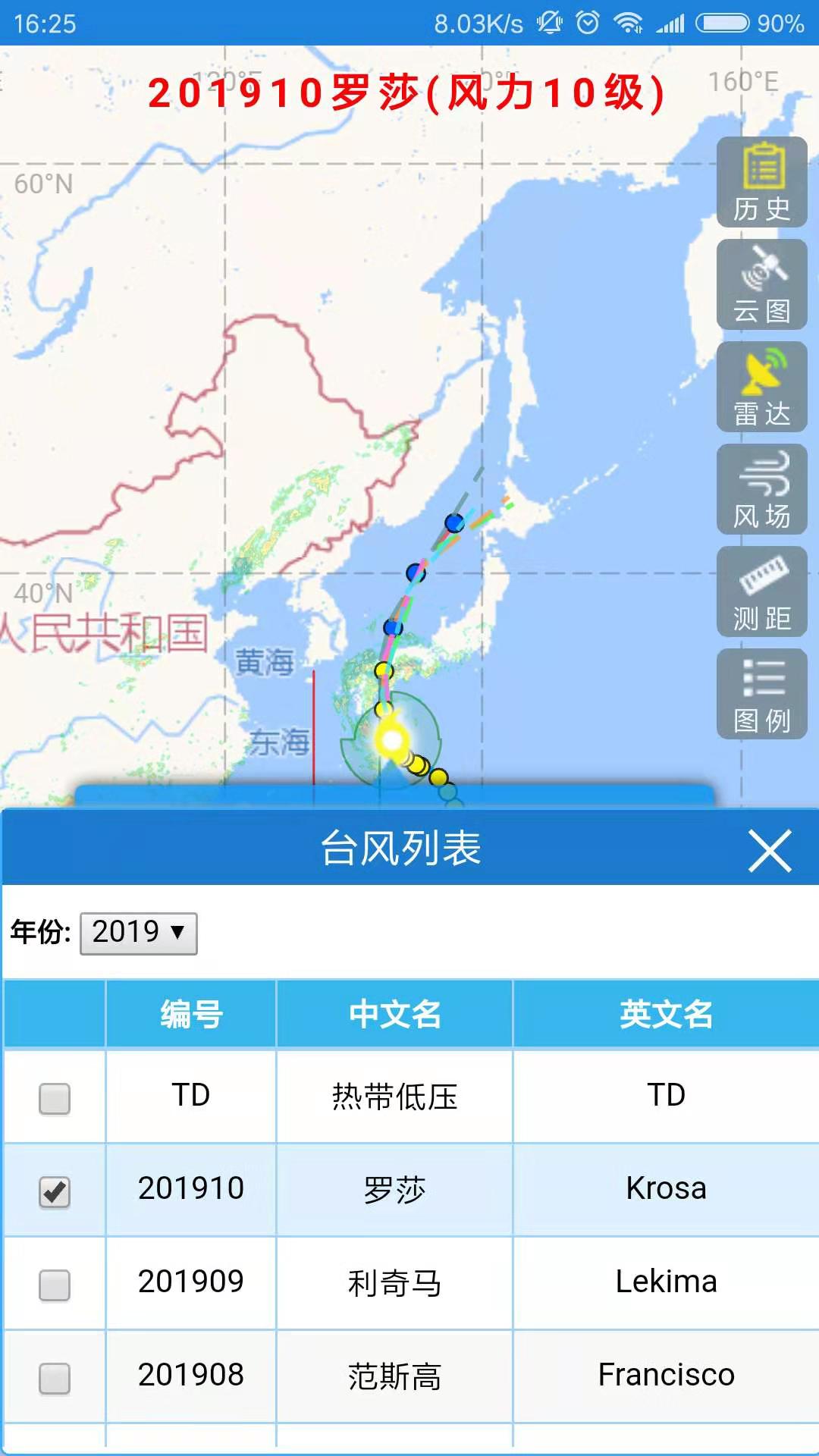Check the 201909 利奇马 Lekima checkbox
This screenshot has height=1456, width=819.
pyautogui.click(x=55, y=1285)
